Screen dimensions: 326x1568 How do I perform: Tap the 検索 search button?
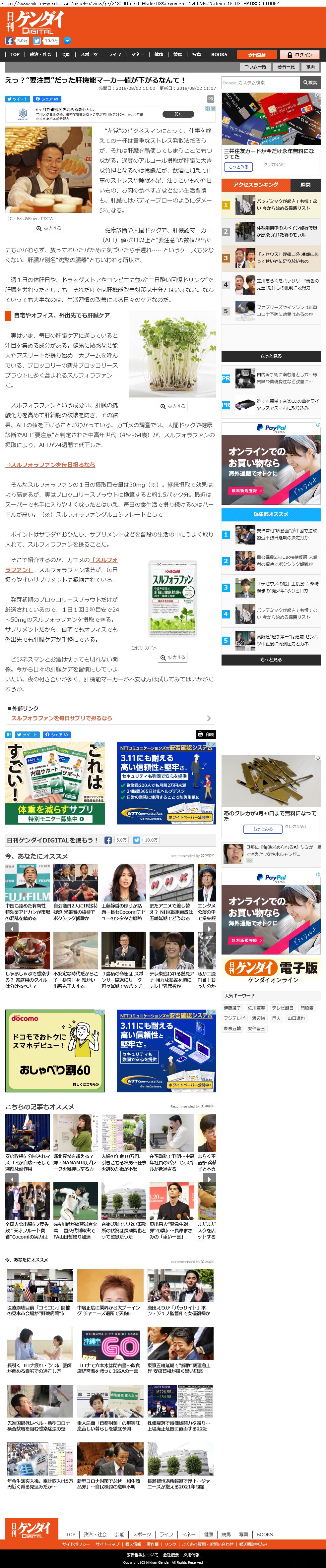tap(309, 82)
